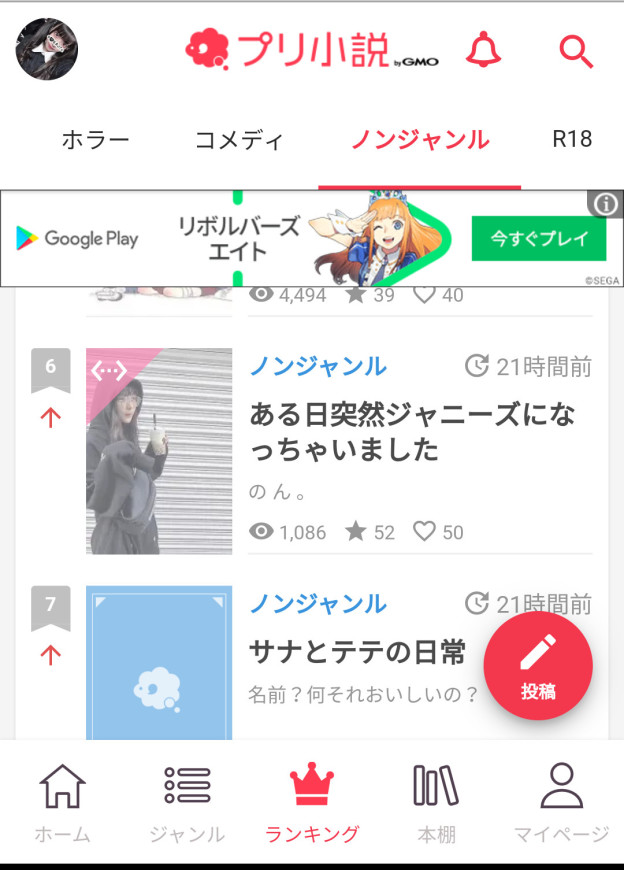Open the ad info icon
The height and width of the screenshot is (870, 624).
click(606, 204)
